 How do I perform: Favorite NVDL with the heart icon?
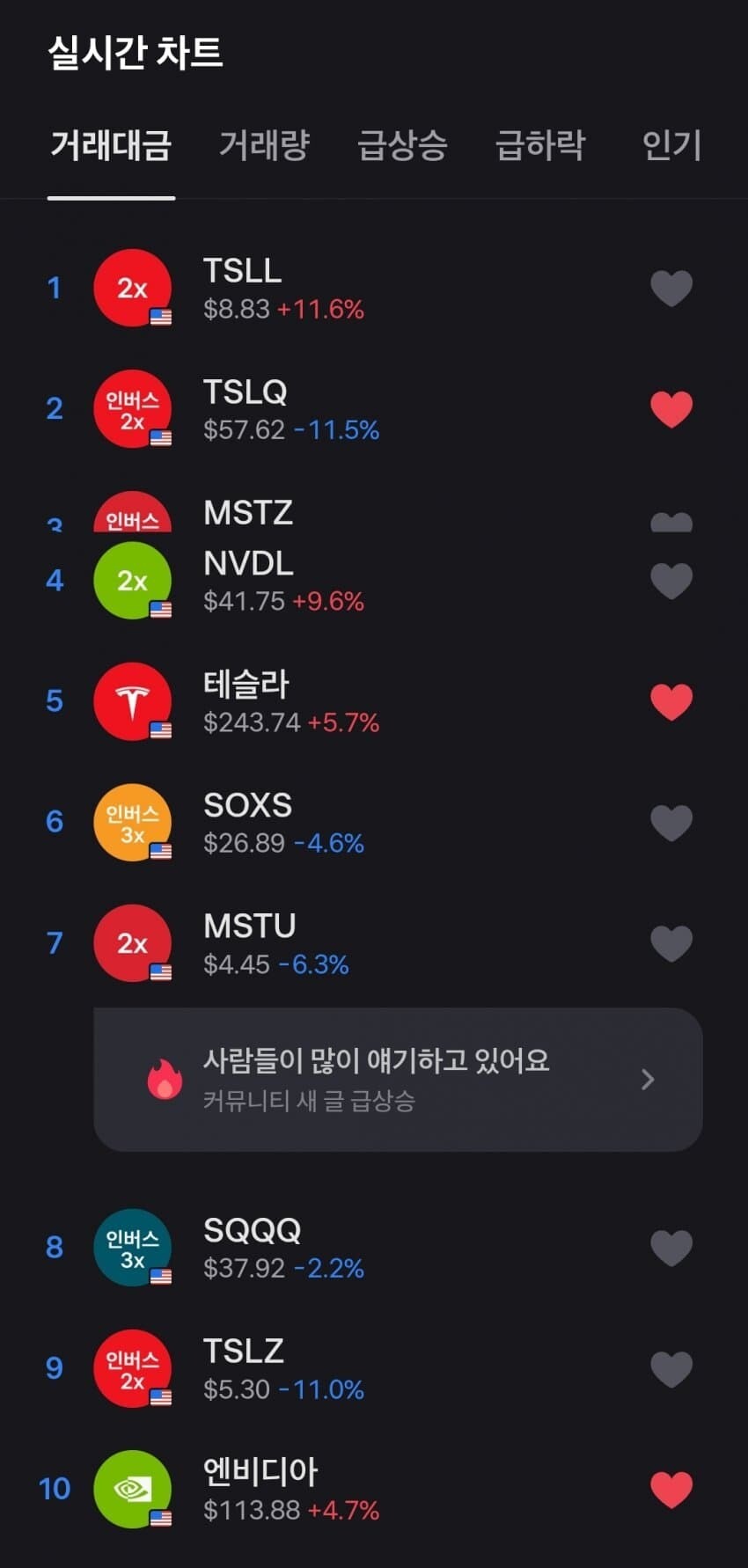click(671, 581)
